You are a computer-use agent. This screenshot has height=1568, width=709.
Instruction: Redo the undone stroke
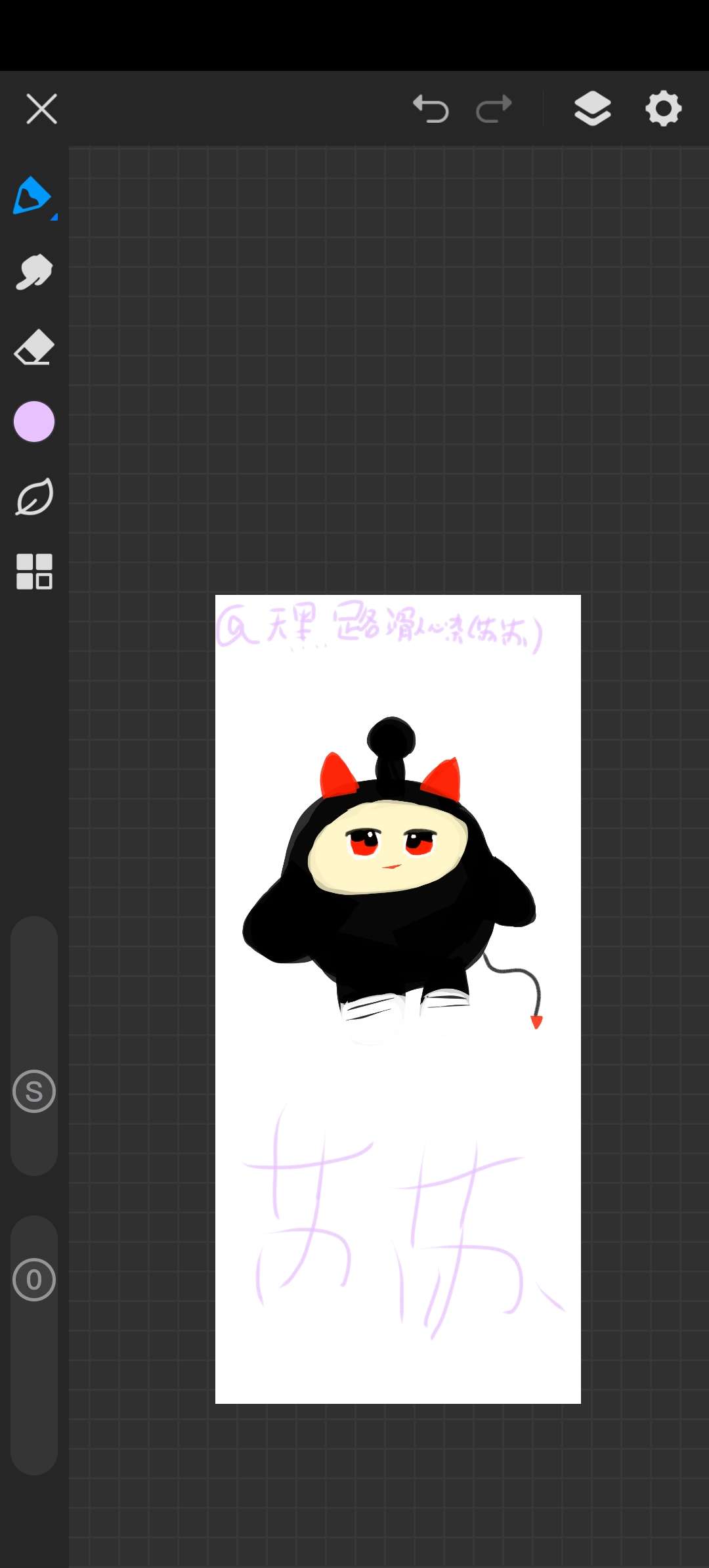494,108
